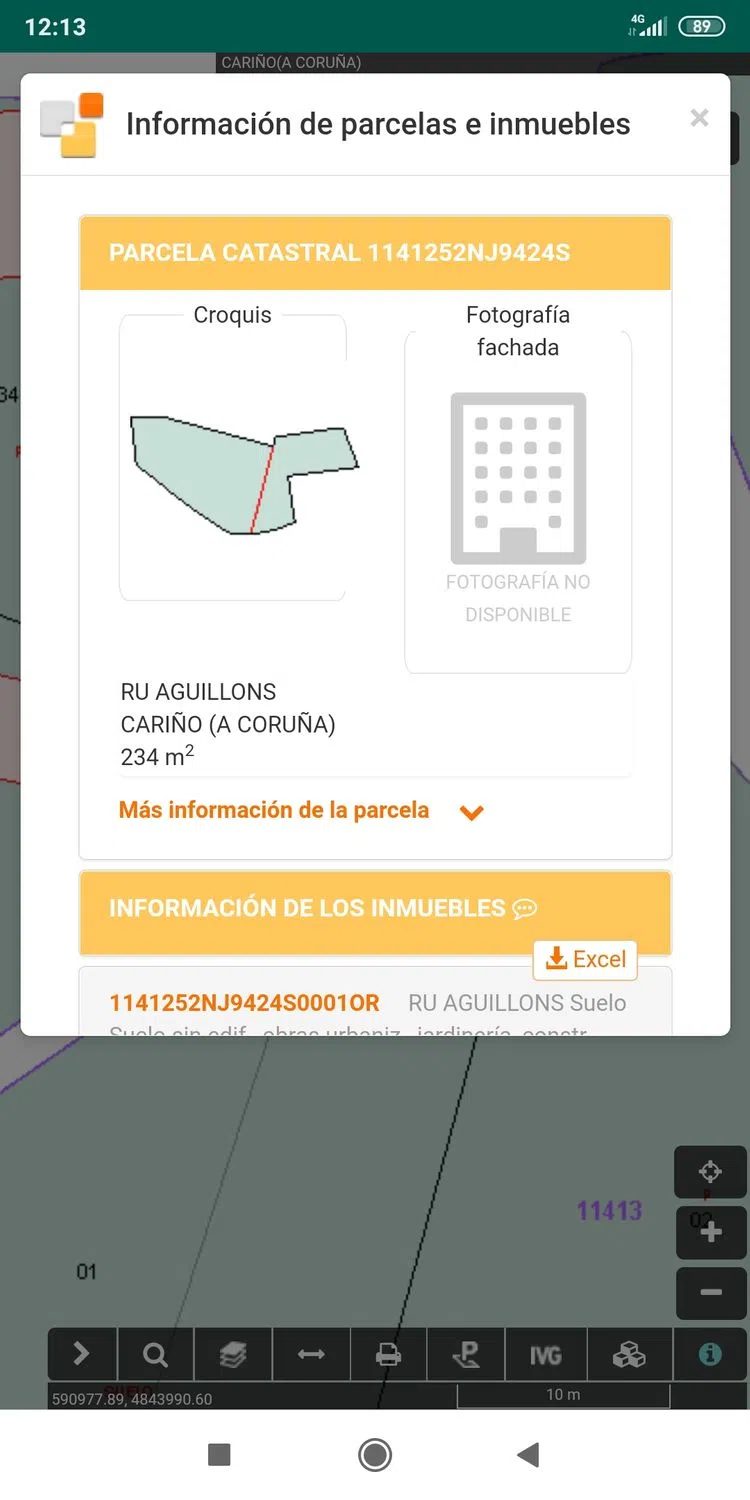Toggle the information query tool
Screen dimensions: 750x1500
(710, 1354)
